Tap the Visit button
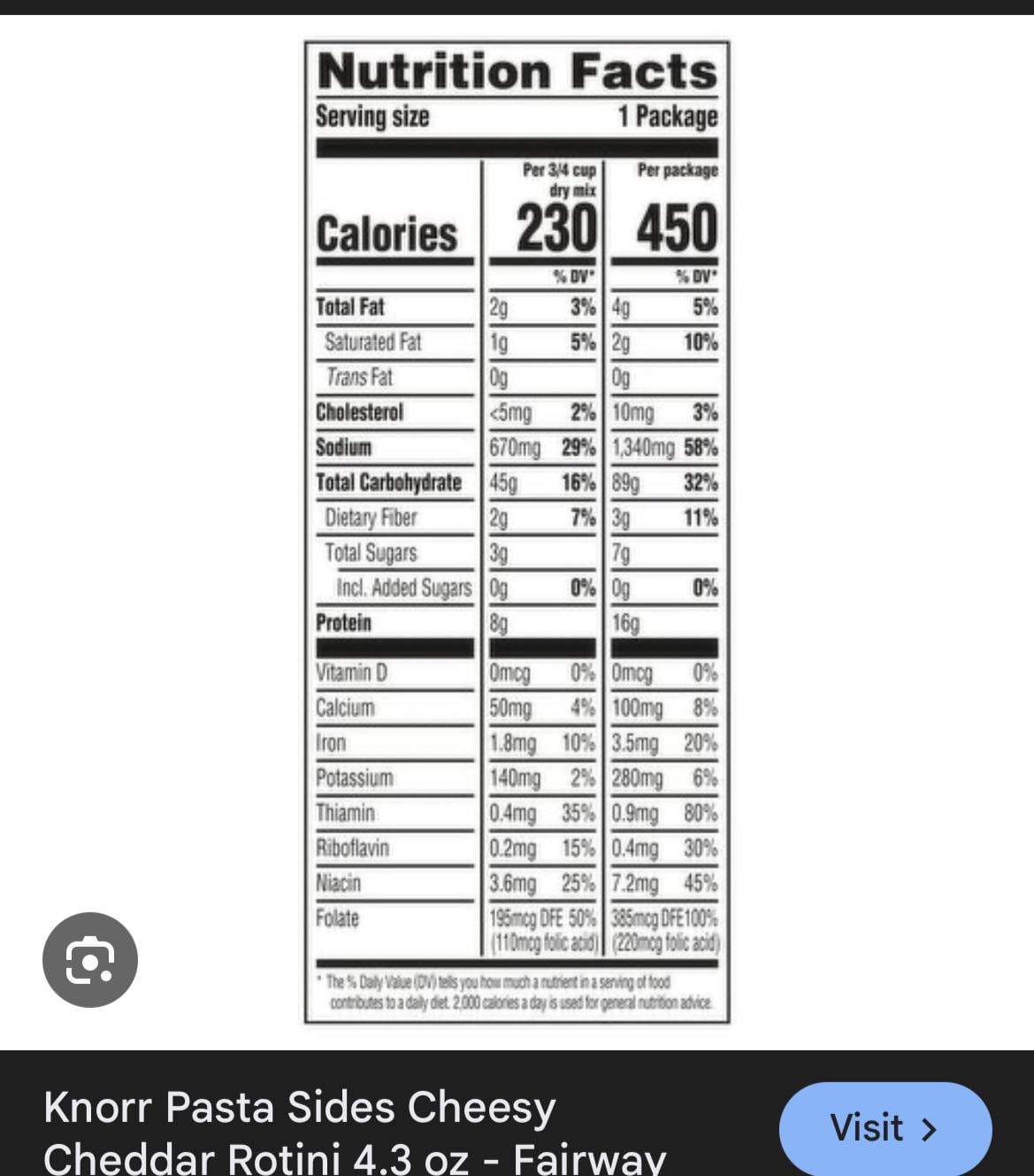Viewport: 1034px width, 1176px height. point(885,1128)
